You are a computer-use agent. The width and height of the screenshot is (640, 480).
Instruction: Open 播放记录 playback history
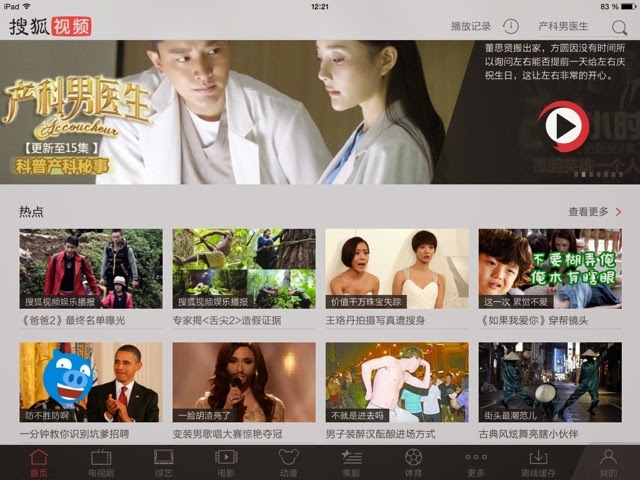pos(470,27)
